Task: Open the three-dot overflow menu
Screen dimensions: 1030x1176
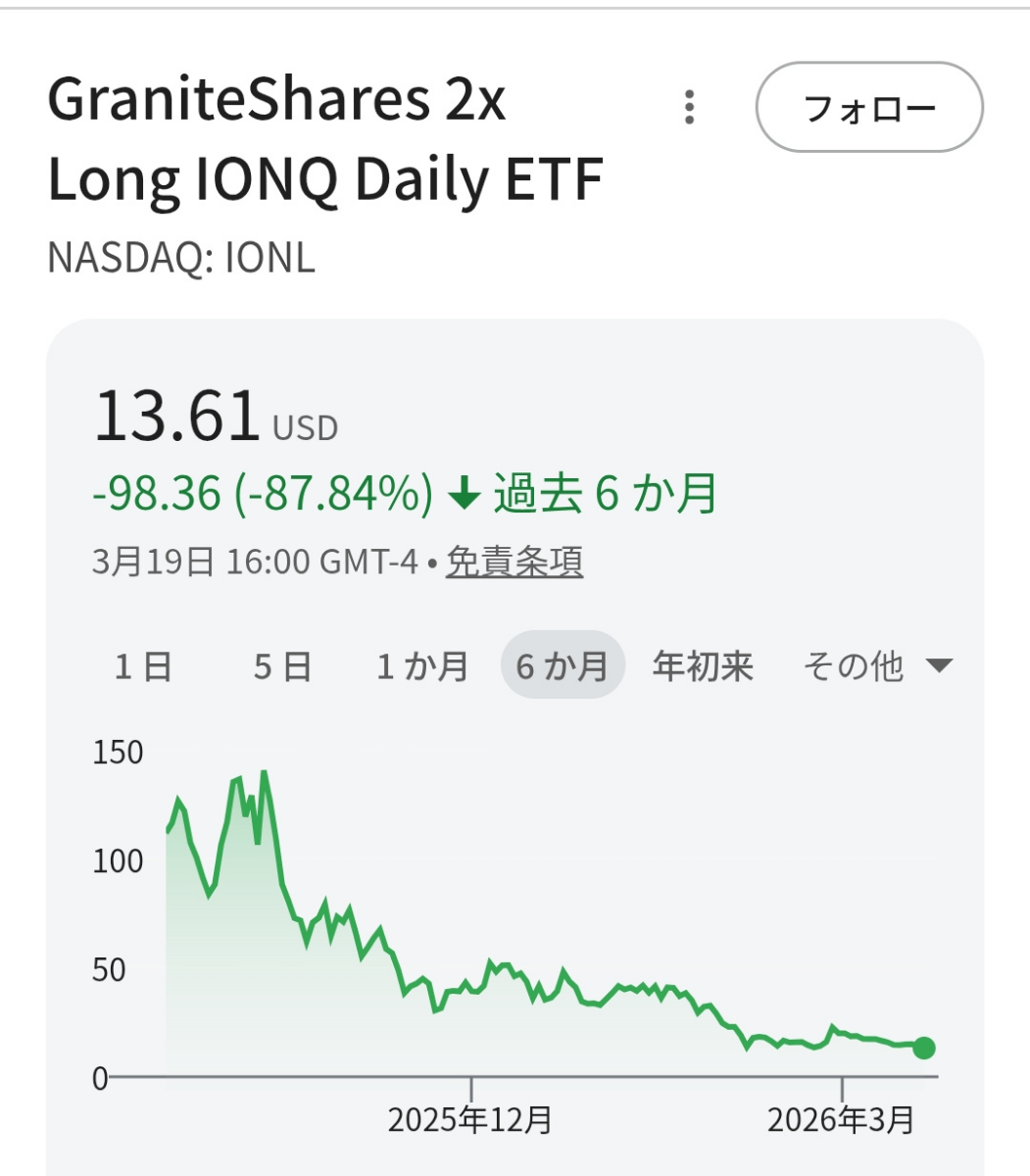Action: pyautogui.click(x=690, y=107)
